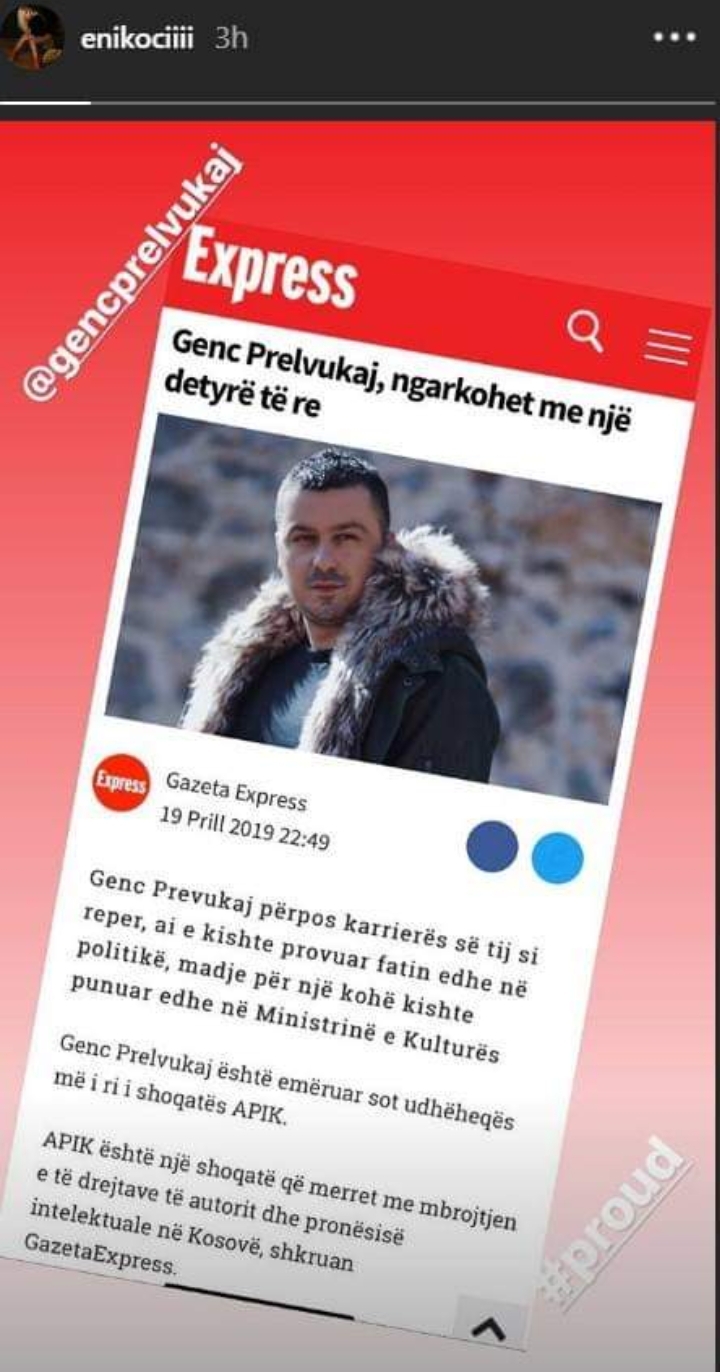Open enikociiii's profile from the username
This screenshot has height=1372, width=720.
139,38
